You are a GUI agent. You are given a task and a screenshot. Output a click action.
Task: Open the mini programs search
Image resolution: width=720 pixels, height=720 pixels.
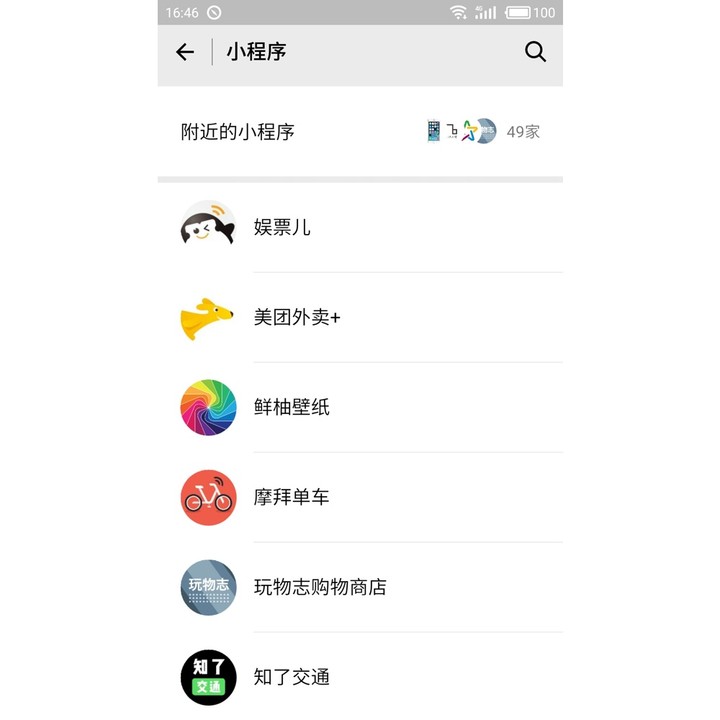tap(535, 53)
